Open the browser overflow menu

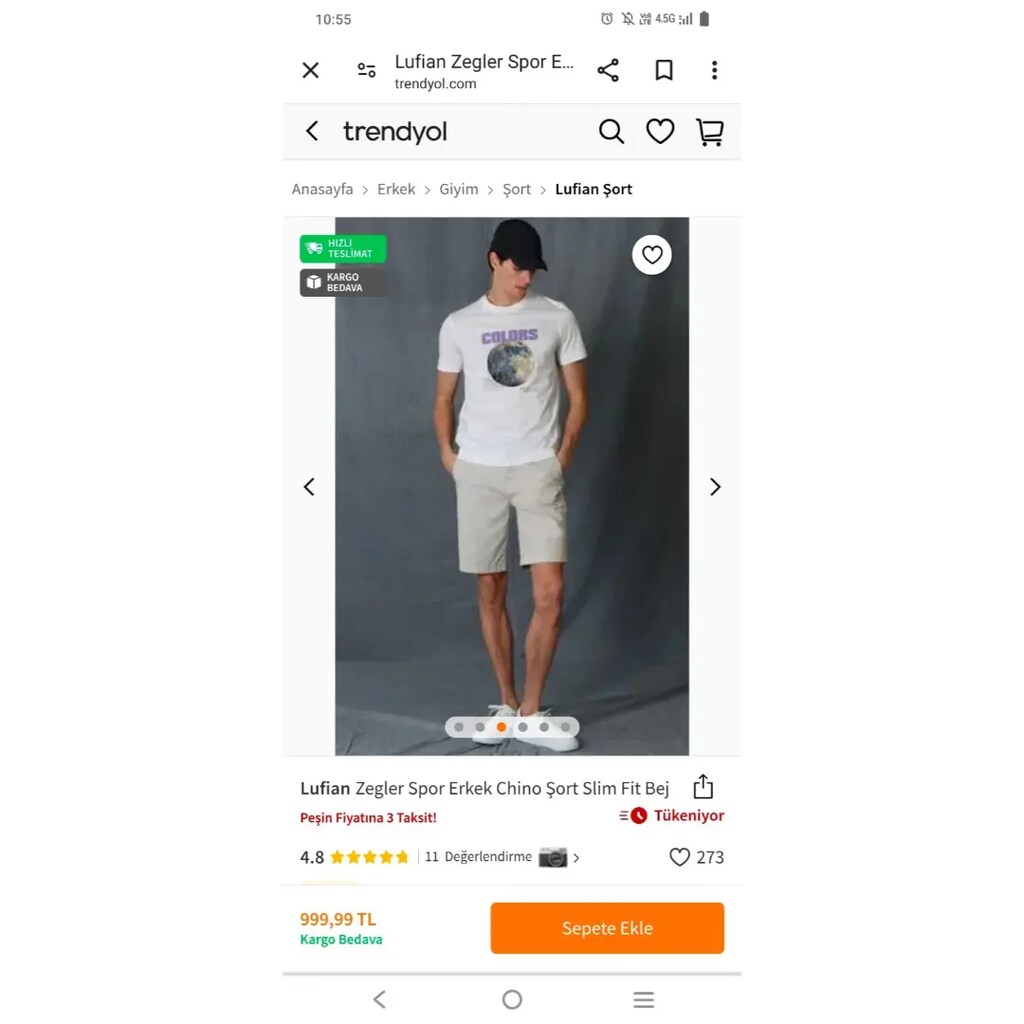pos(714,70)
